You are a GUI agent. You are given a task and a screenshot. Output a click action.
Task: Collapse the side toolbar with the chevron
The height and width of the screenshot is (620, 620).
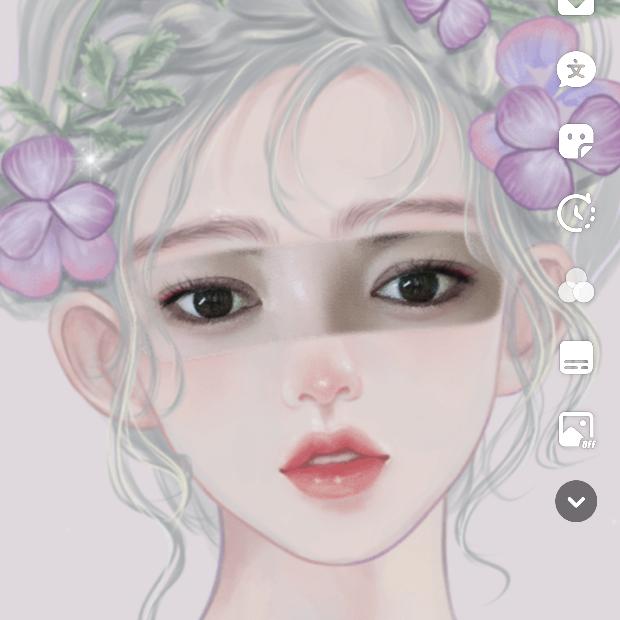click(576, 501)
